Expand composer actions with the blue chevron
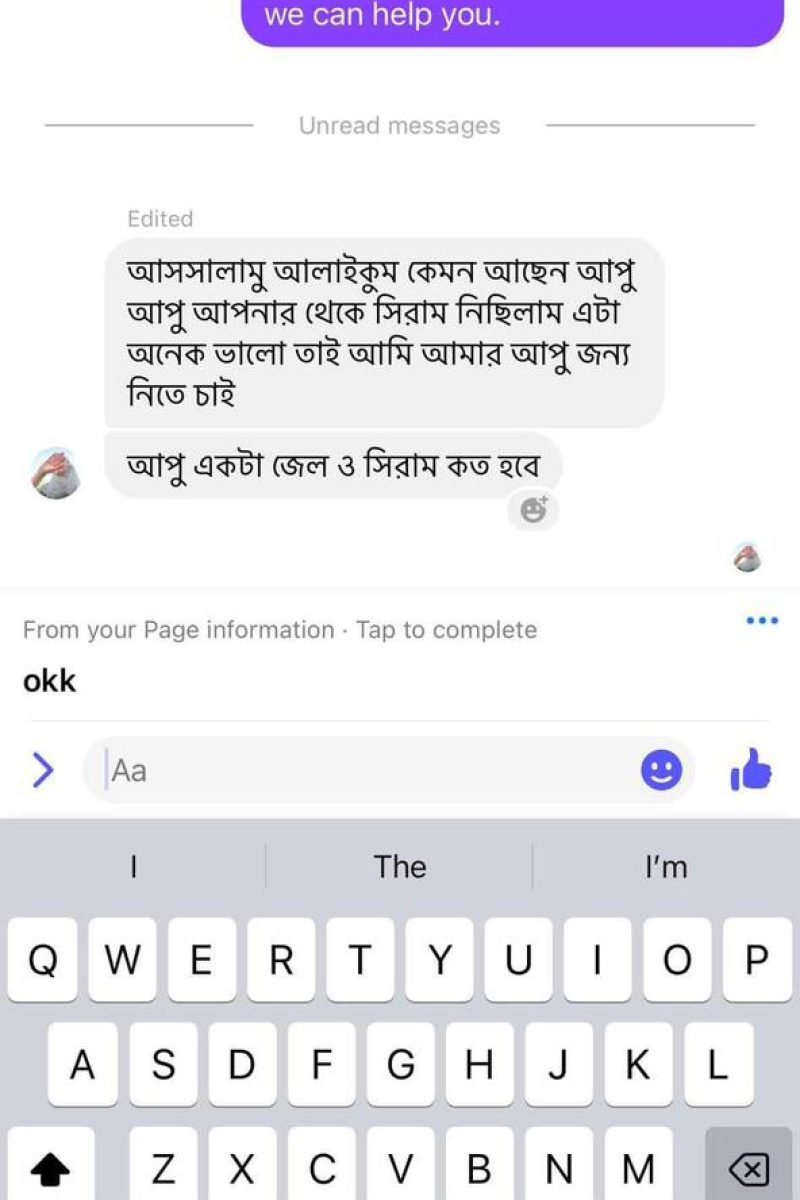The width and height of the screenshot is (800, 1200). point(42,770)
